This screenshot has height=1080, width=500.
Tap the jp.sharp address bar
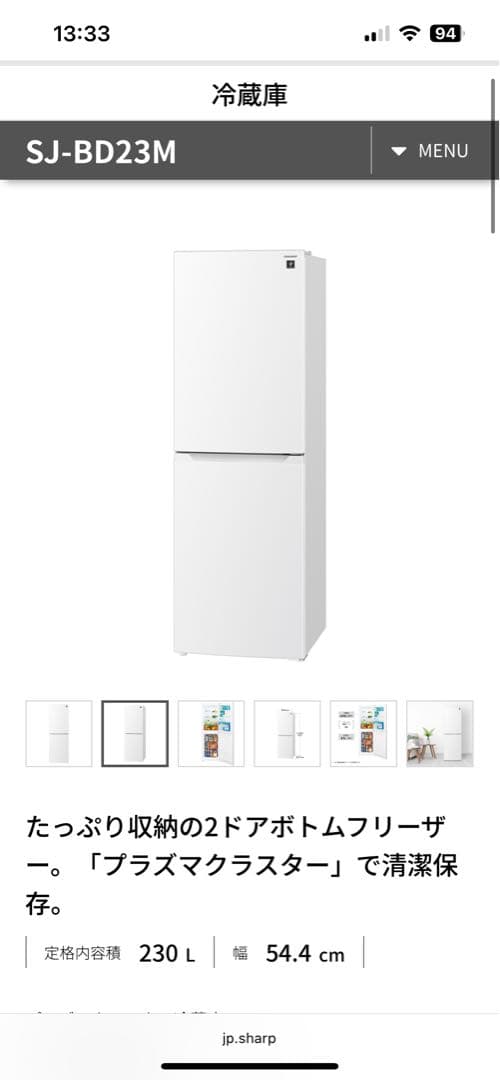[x=249, y=1039]
